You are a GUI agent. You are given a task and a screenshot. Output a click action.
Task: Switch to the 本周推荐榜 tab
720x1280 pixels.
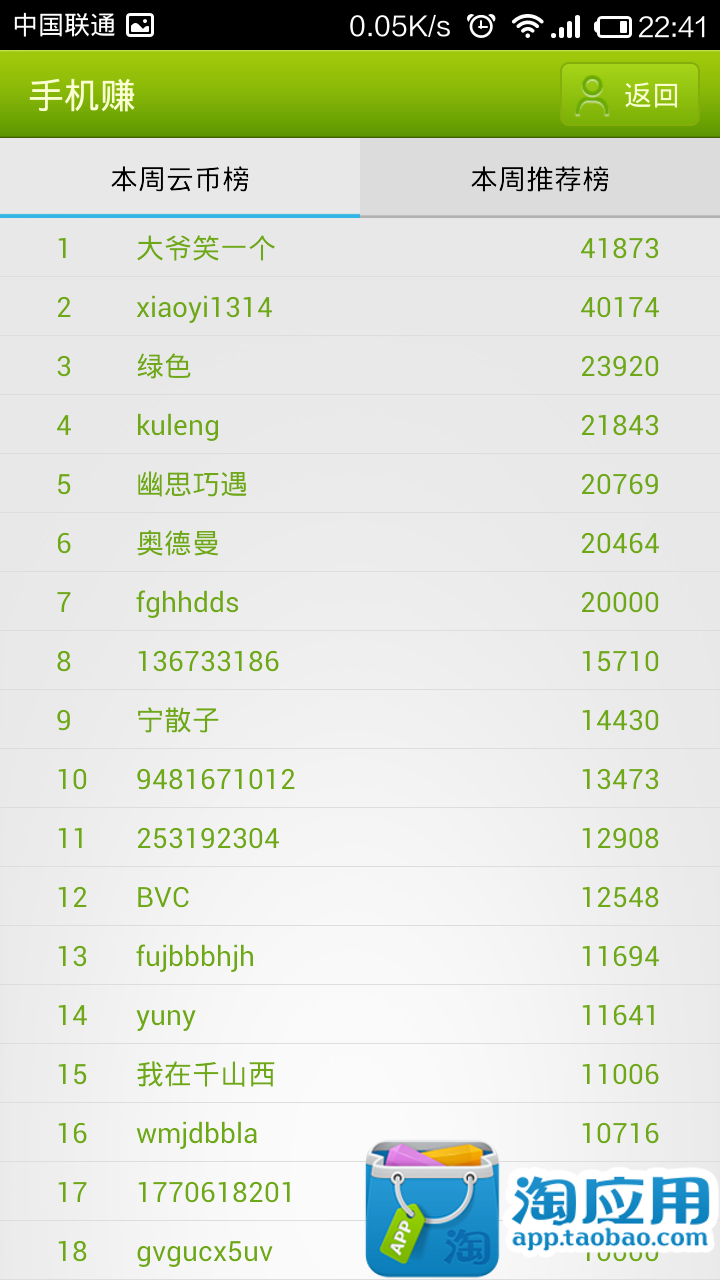pos(540,178)
